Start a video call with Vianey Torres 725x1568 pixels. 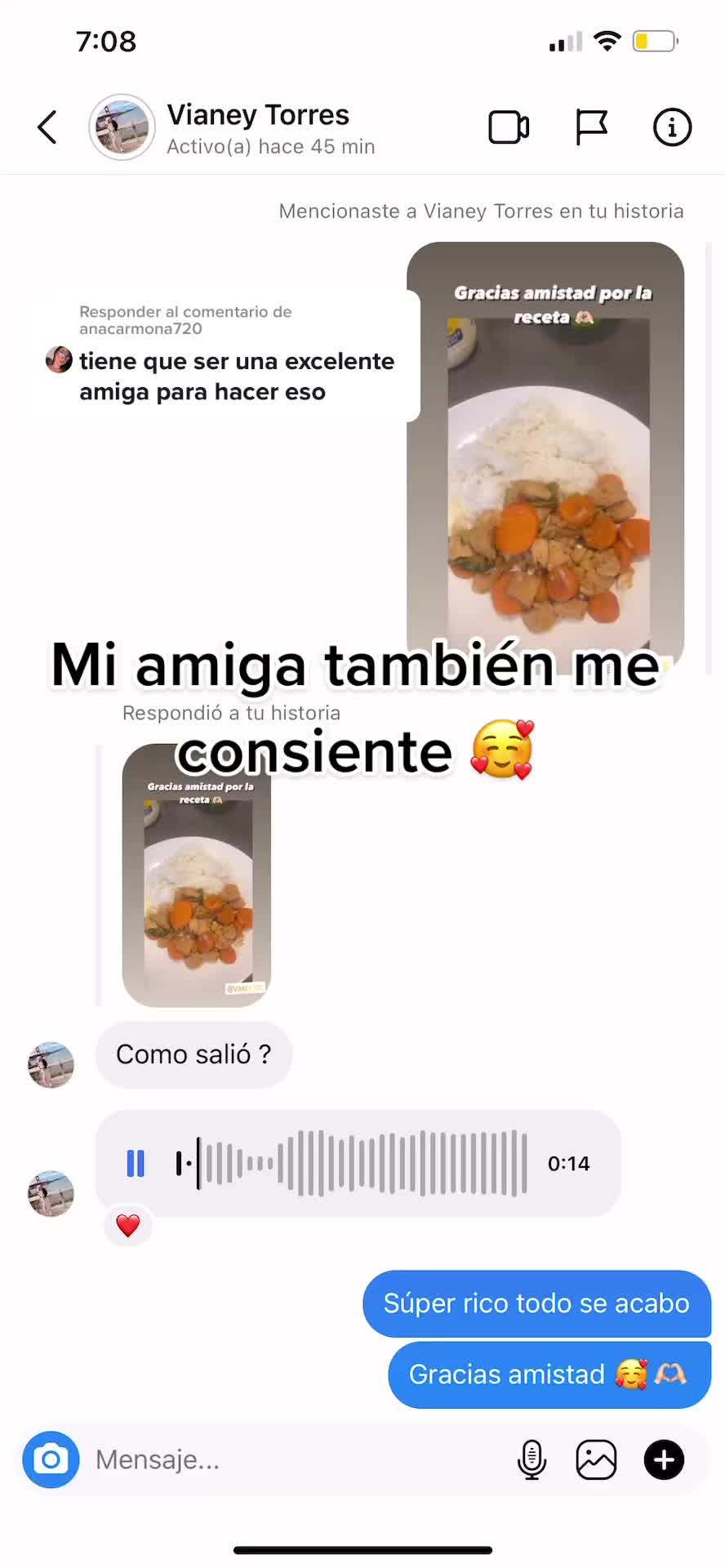click(509, 127)
